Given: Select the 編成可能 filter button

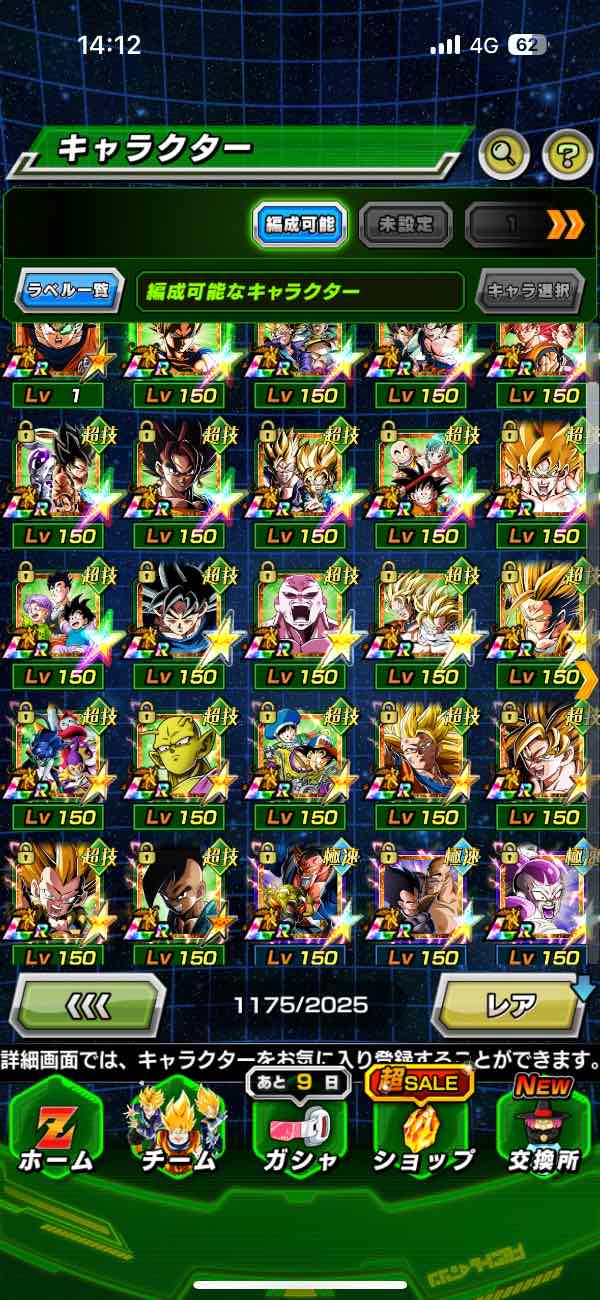Looking at the screenshot, I should (x=299, y=225).
